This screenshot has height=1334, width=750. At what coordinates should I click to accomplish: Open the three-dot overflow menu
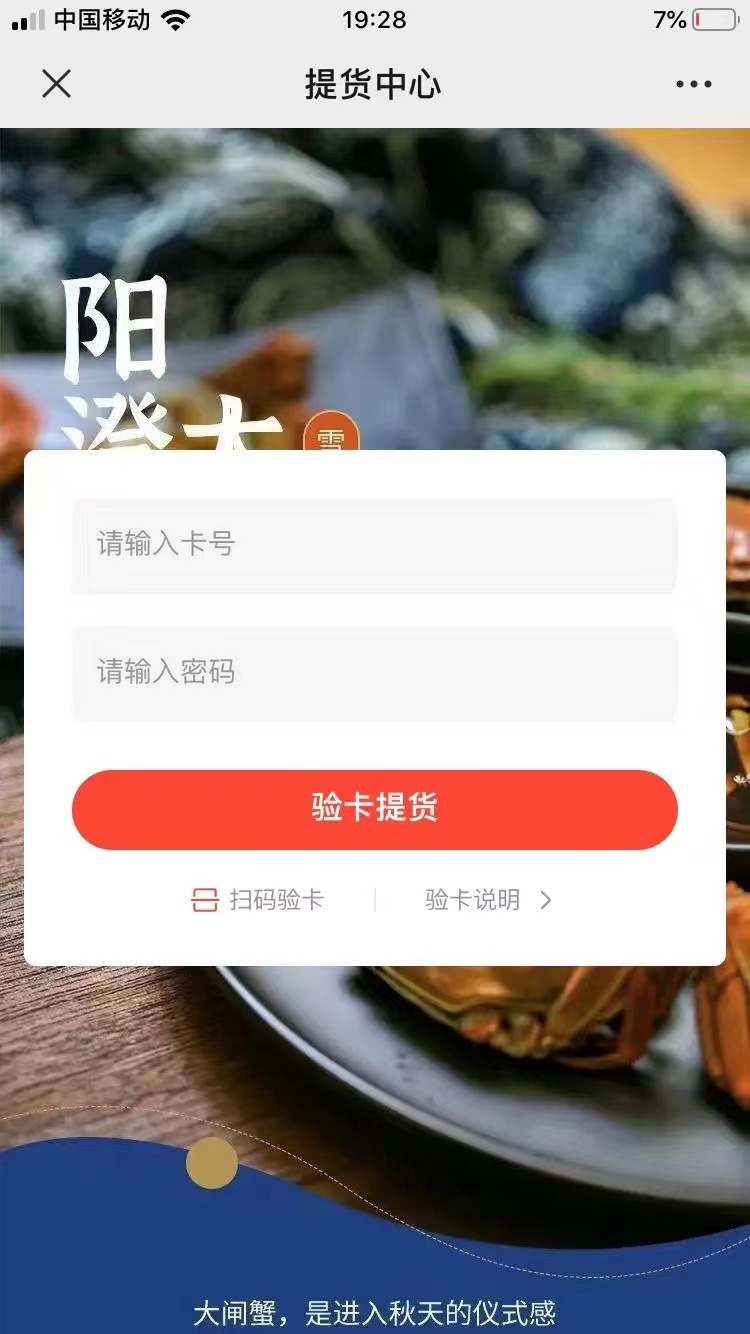pos(693,84)
